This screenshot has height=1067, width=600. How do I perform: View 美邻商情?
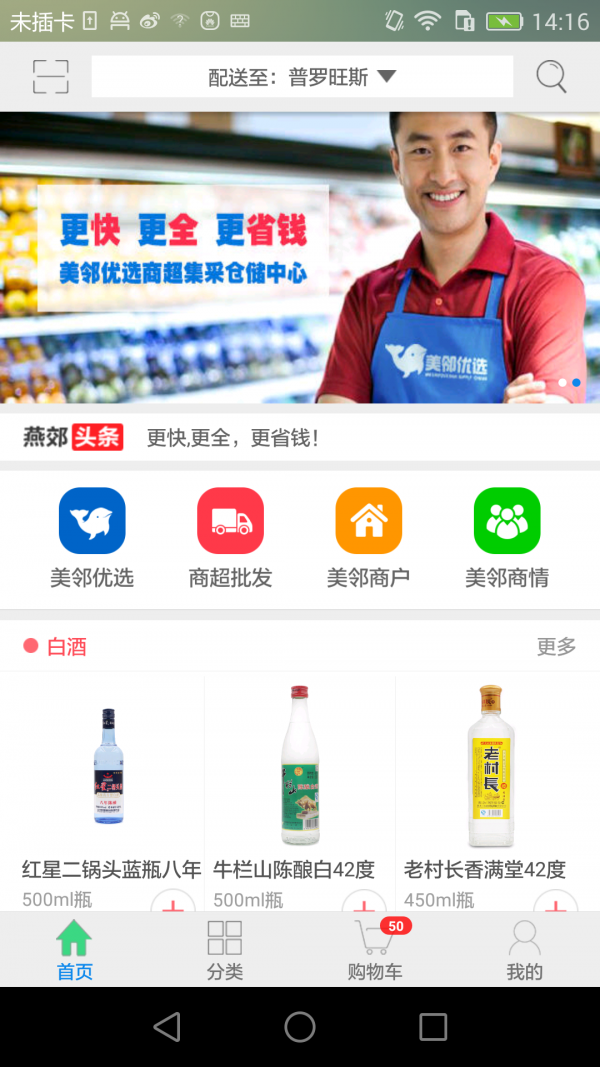coord(507,537)
